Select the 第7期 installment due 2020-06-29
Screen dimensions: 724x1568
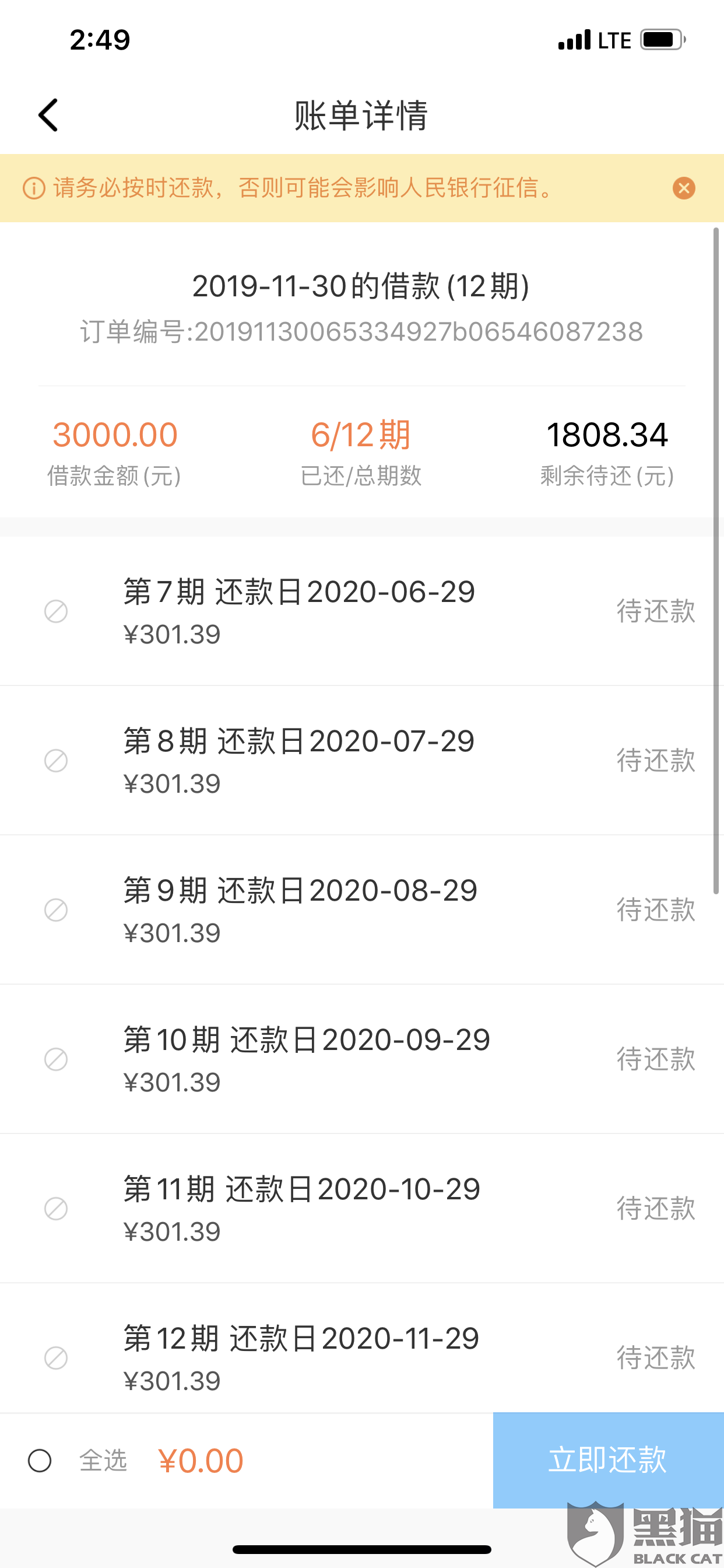point(56,611)
